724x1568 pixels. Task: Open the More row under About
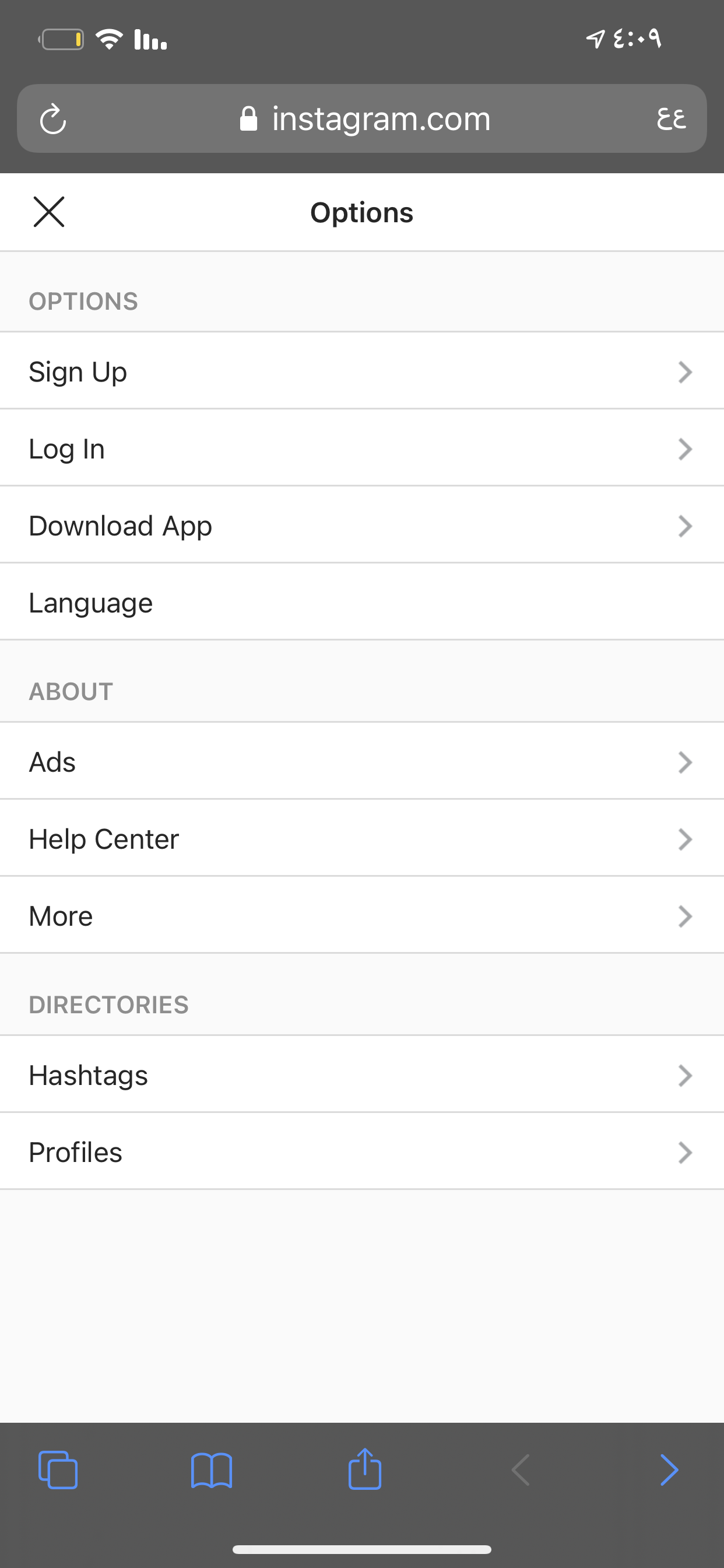[362, 916]
